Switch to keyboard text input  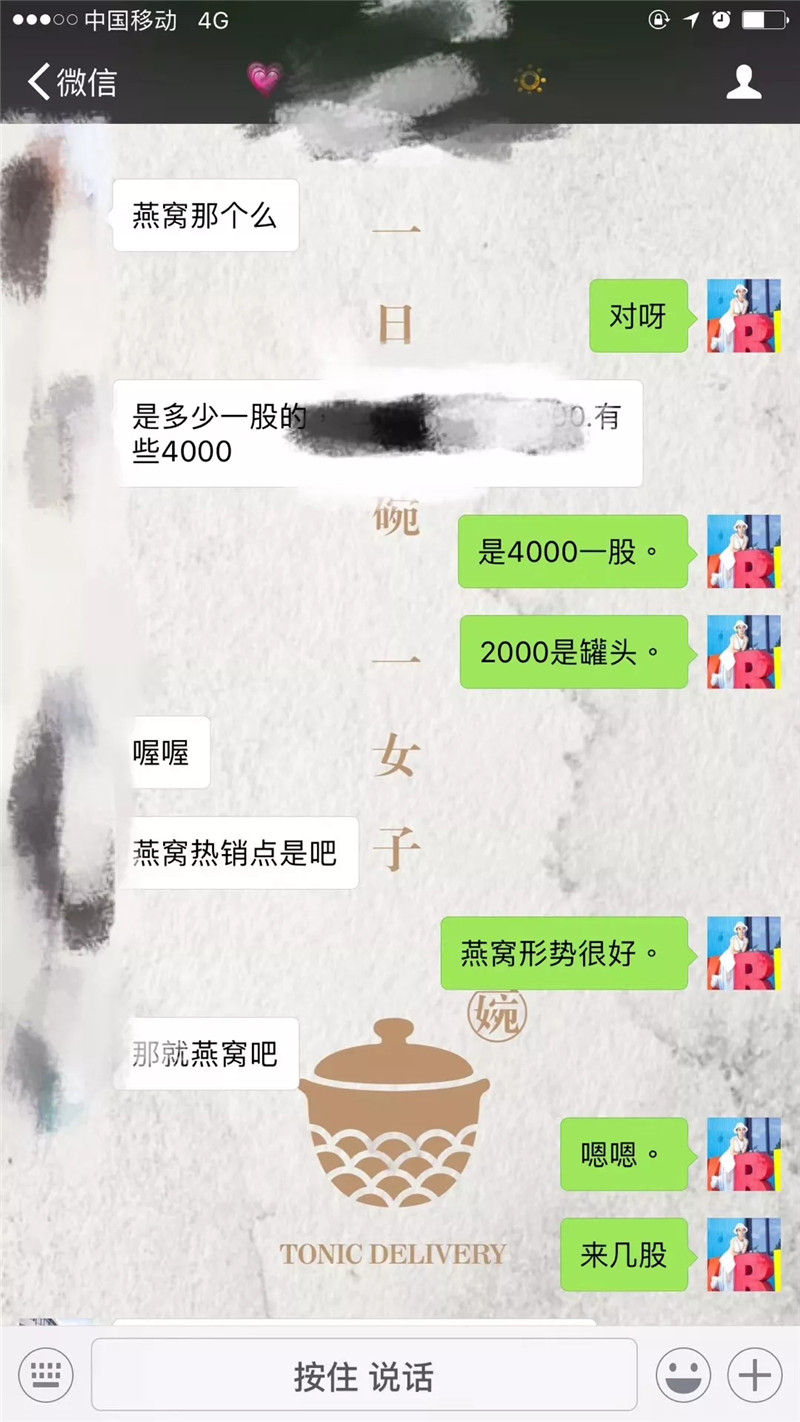[45, 1376]
